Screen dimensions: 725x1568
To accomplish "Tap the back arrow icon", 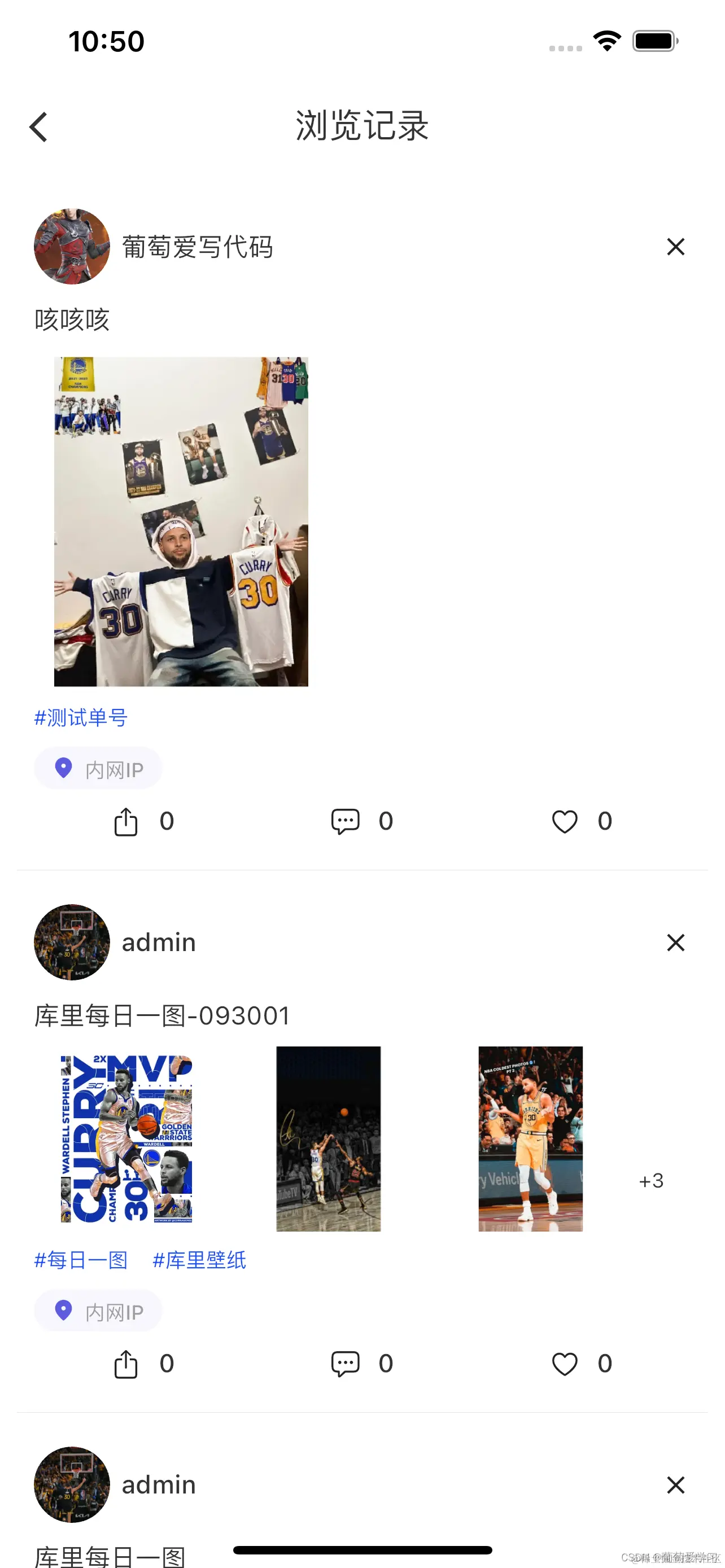I will 38,126.
